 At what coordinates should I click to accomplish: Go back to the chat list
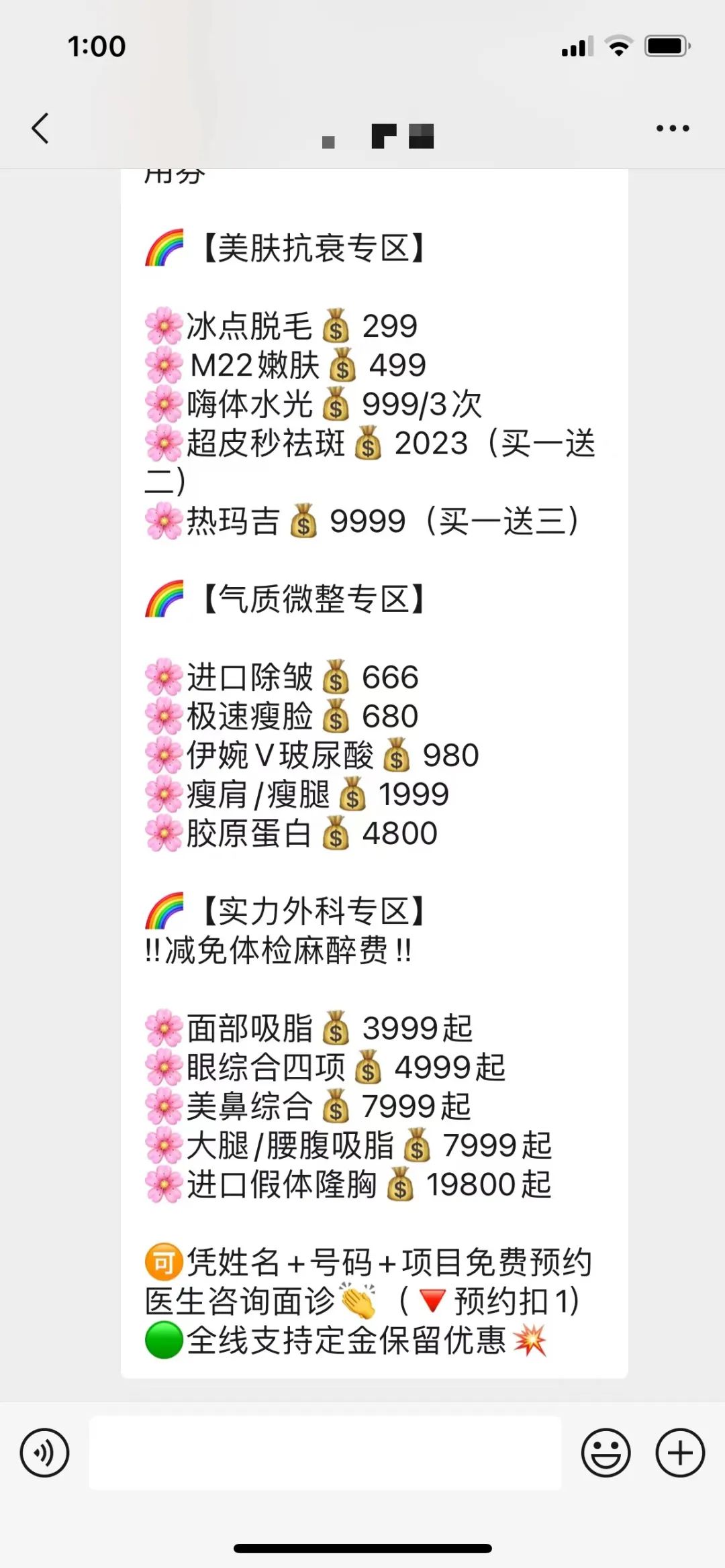click(41, 128)
